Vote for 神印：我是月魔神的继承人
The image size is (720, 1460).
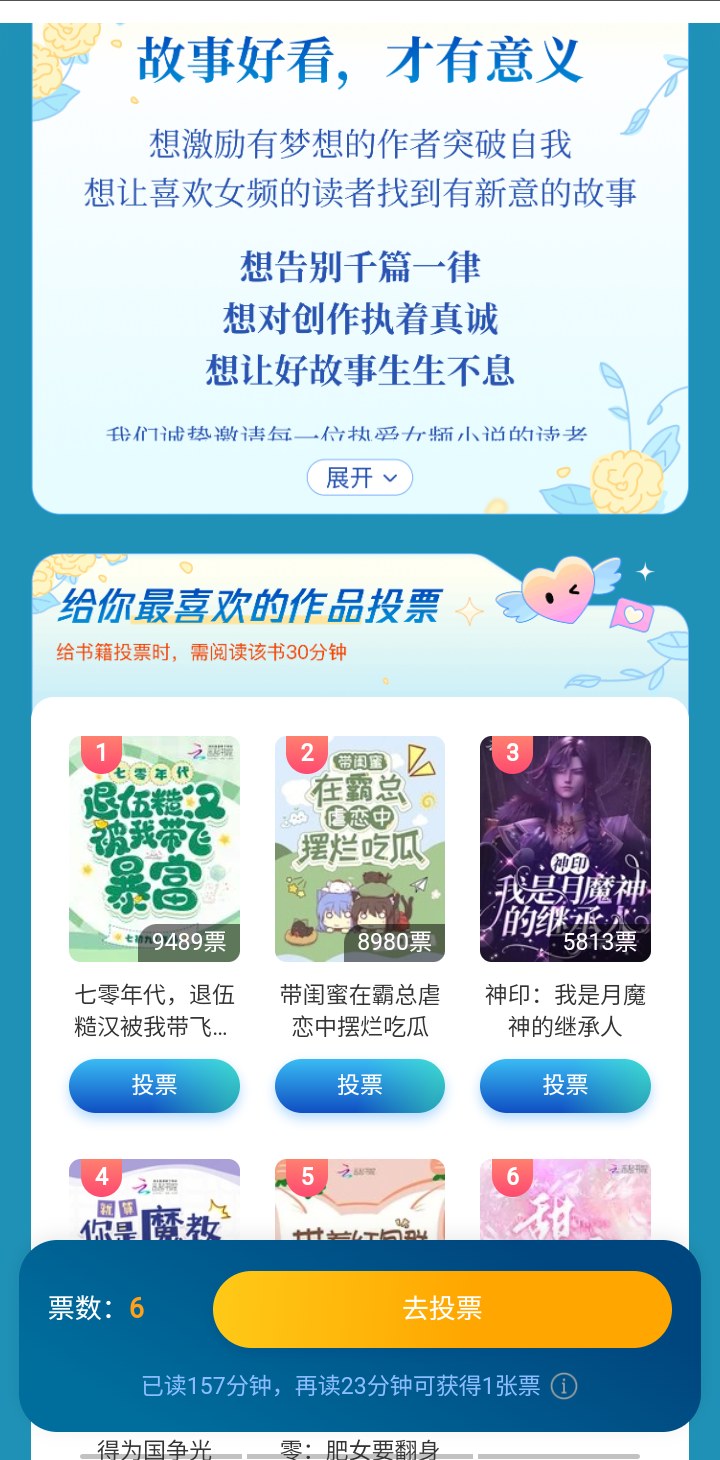click(x=565, y=1086)
